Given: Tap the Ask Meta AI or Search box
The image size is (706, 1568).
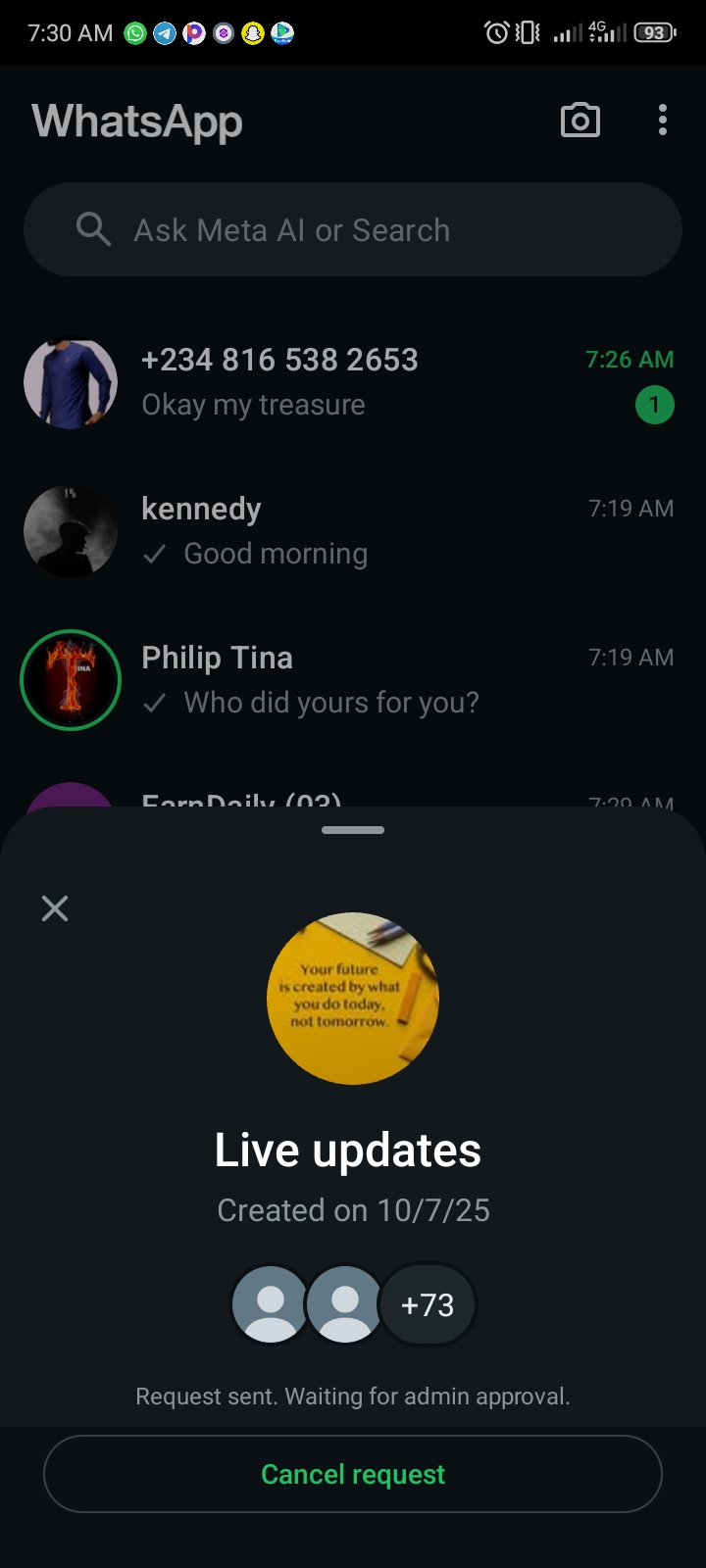Looking at the screenshot, I should point(353,230).
